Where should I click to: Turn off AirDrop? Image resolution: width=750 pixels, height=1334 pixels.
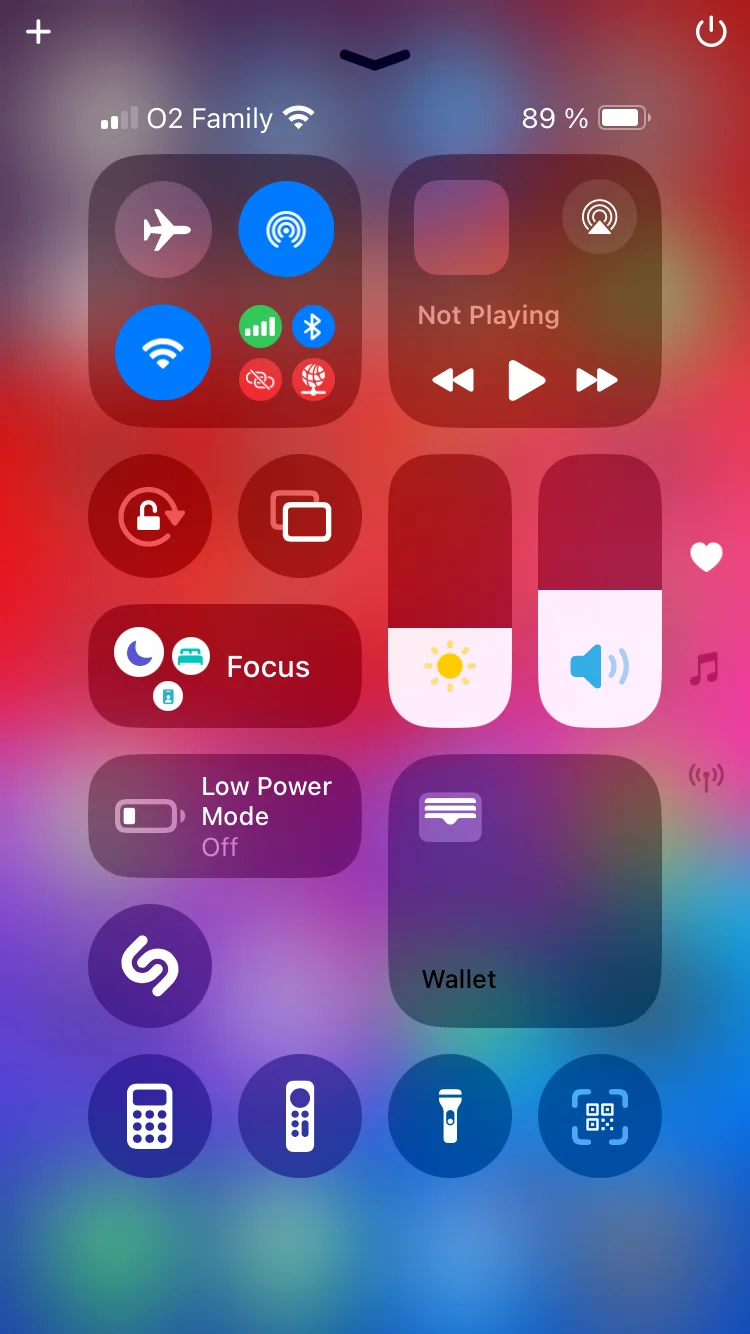click(x=286, y=230)
